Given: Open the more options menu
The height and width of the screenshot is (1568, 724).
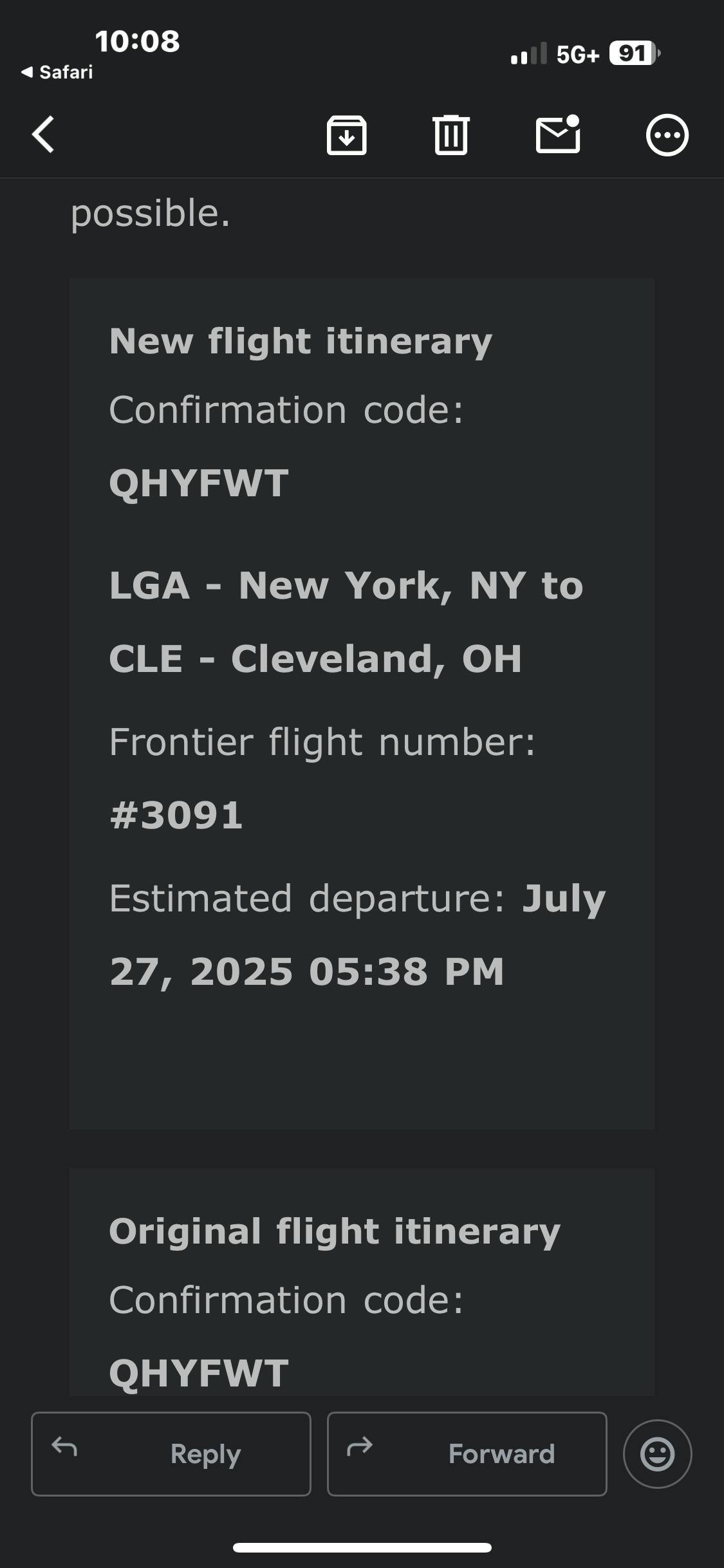Looking at the screenshot, I should pyautogui.click(x=667, y=135).
